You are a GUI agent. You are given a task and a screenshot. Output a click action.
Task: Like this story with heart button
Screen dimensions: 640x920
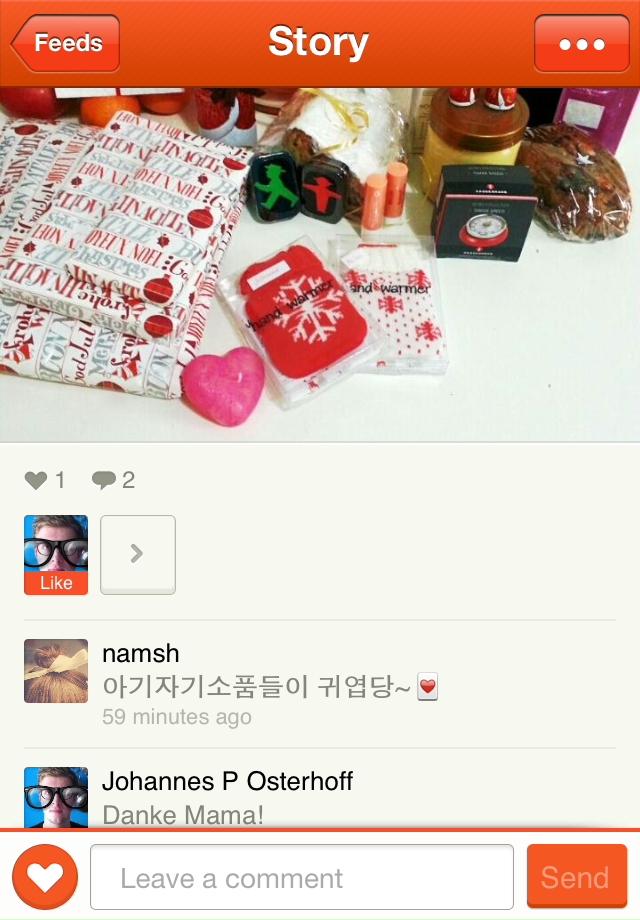[x=45, y=877]
